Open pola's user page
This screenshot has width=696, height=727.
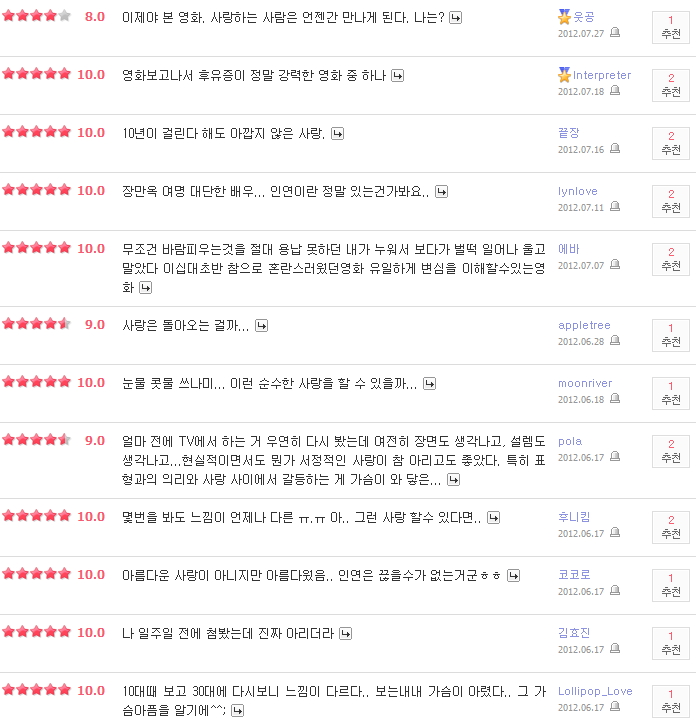pos(570,441)
